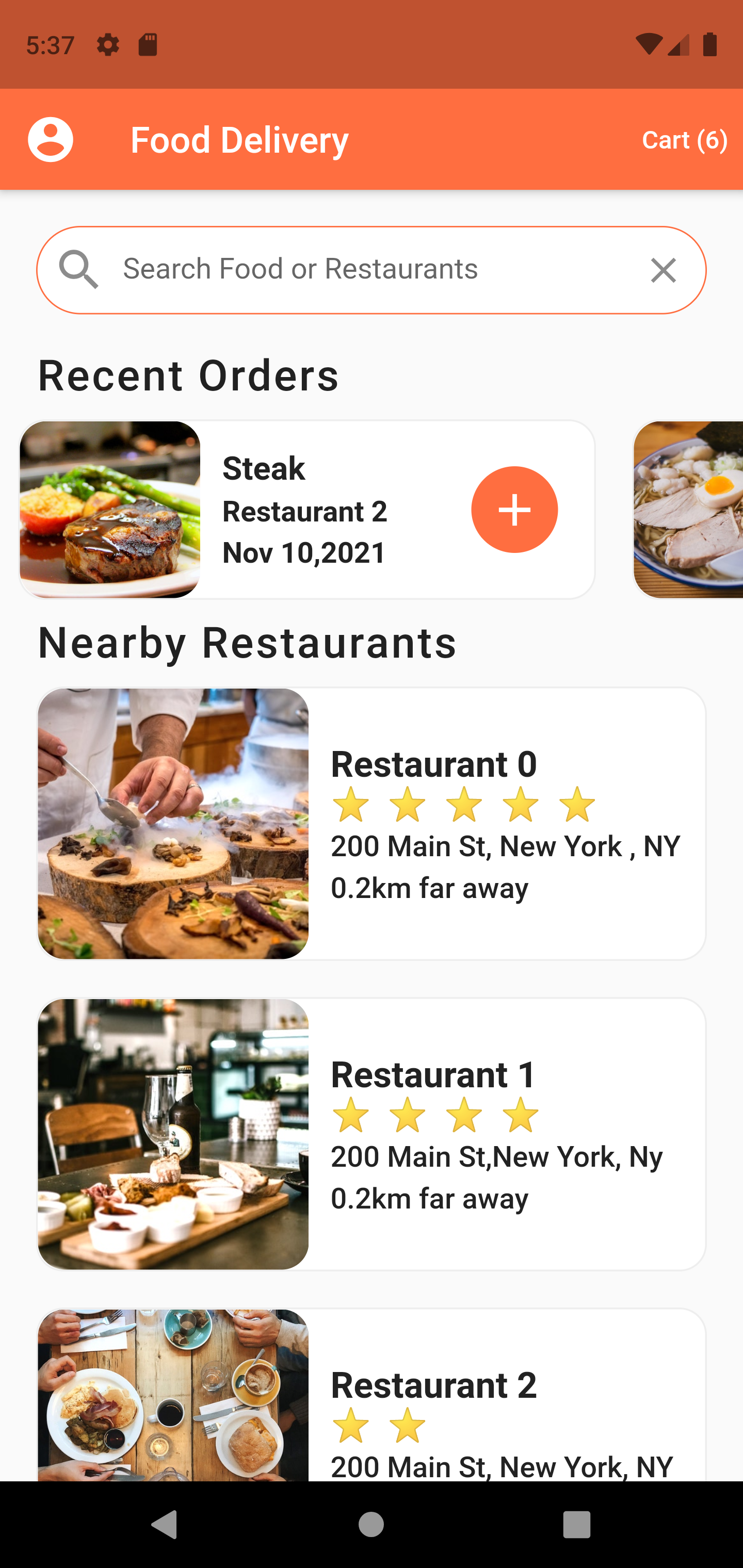
Task: Open the ramen recent order card
Action: tap(688, 510)
